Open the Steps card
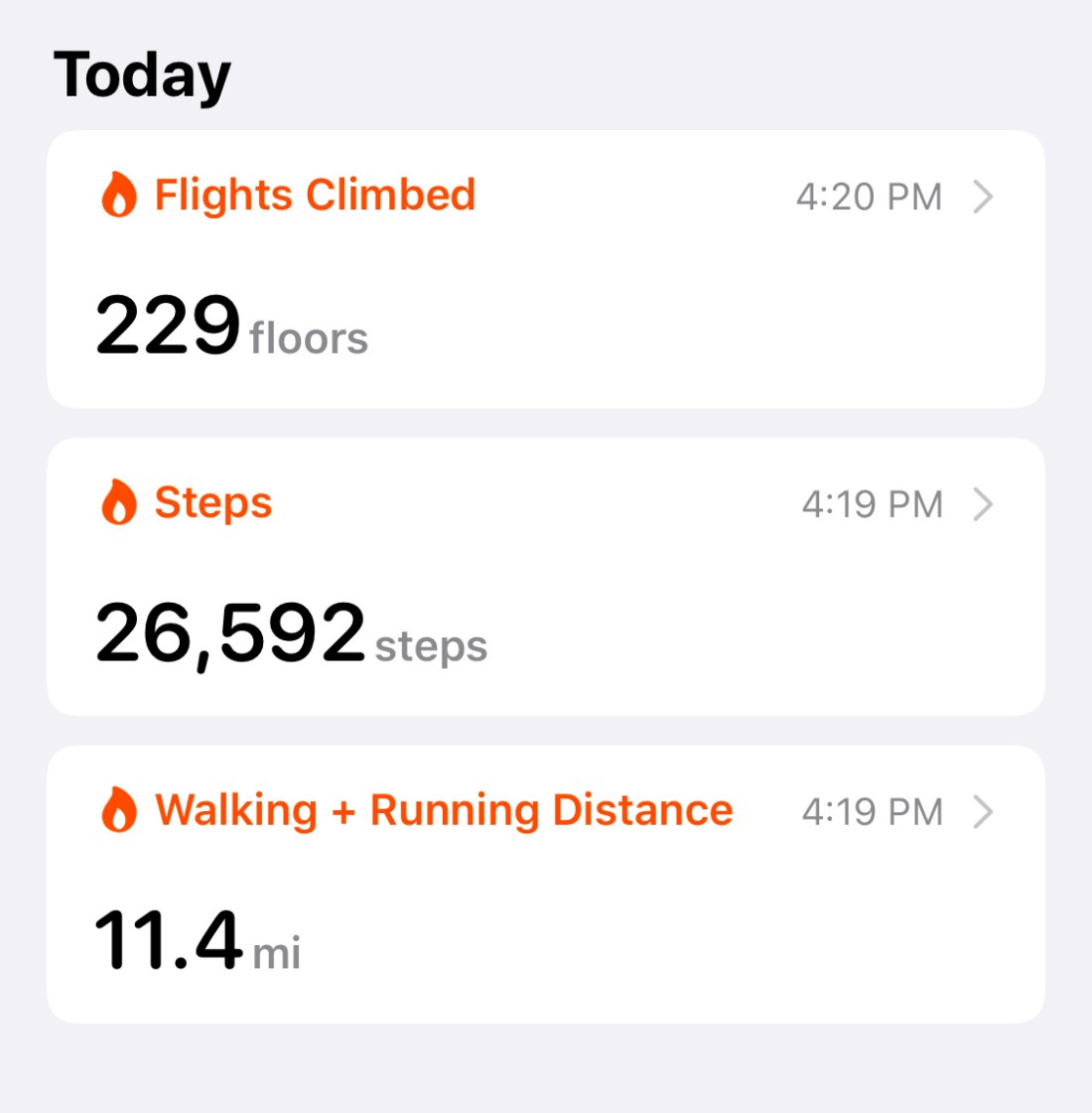Image resolution: width=1092 pixels, height=1113 pixels. click(545, 576)
